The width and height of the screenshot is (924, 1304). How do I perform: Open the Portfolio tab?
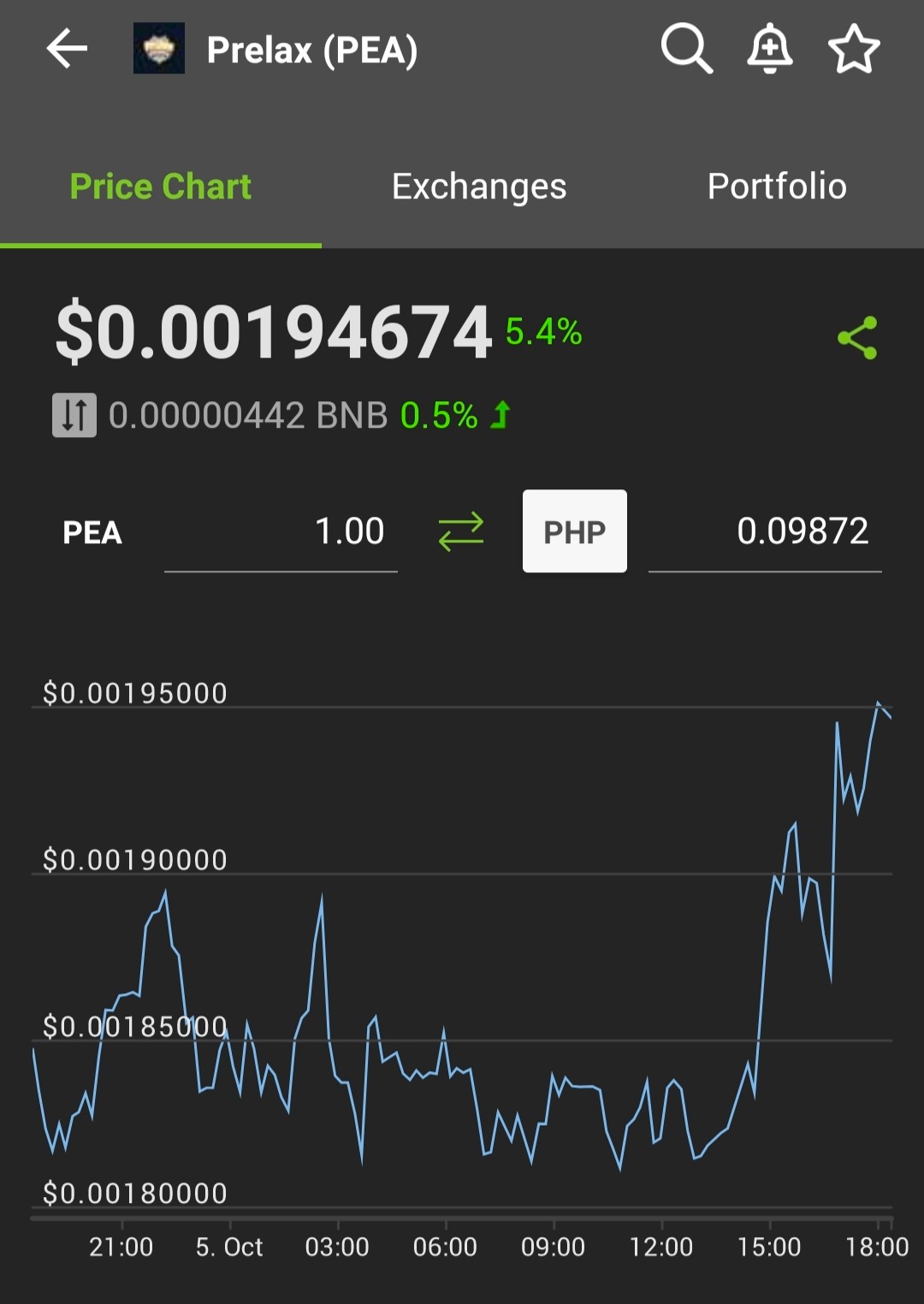coord(777,187)
